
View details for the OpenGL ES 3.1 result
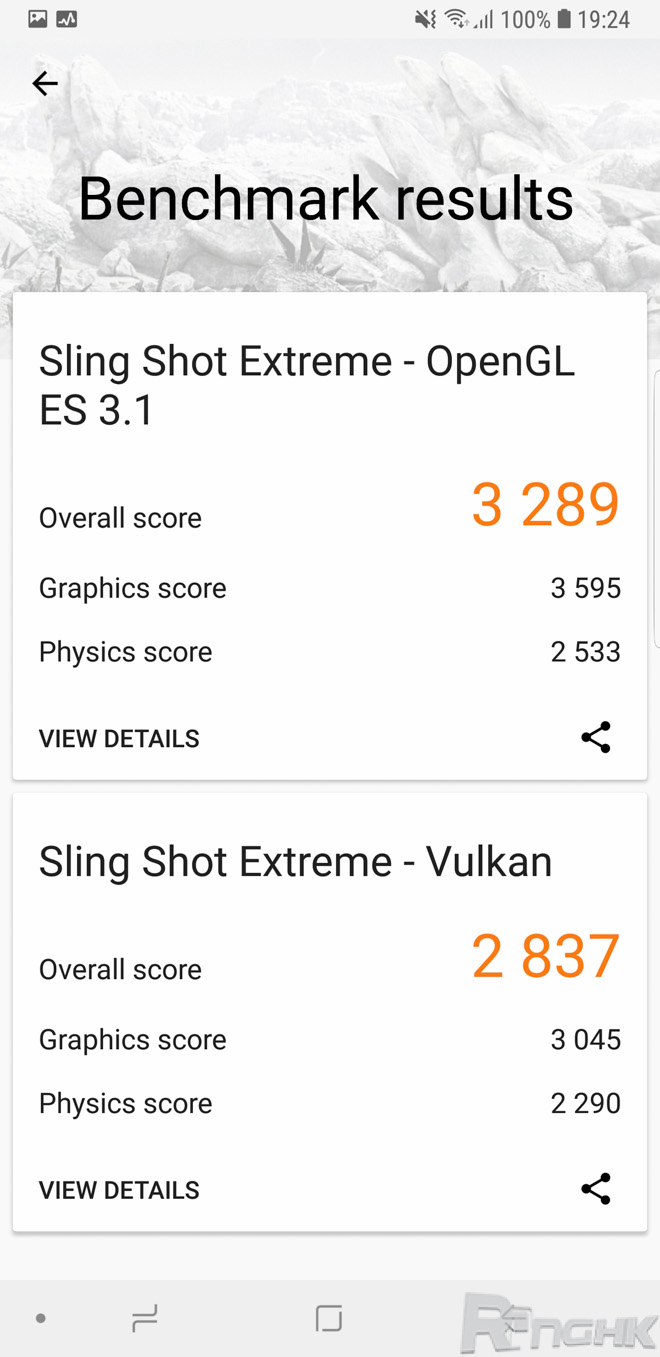(119, 739)
